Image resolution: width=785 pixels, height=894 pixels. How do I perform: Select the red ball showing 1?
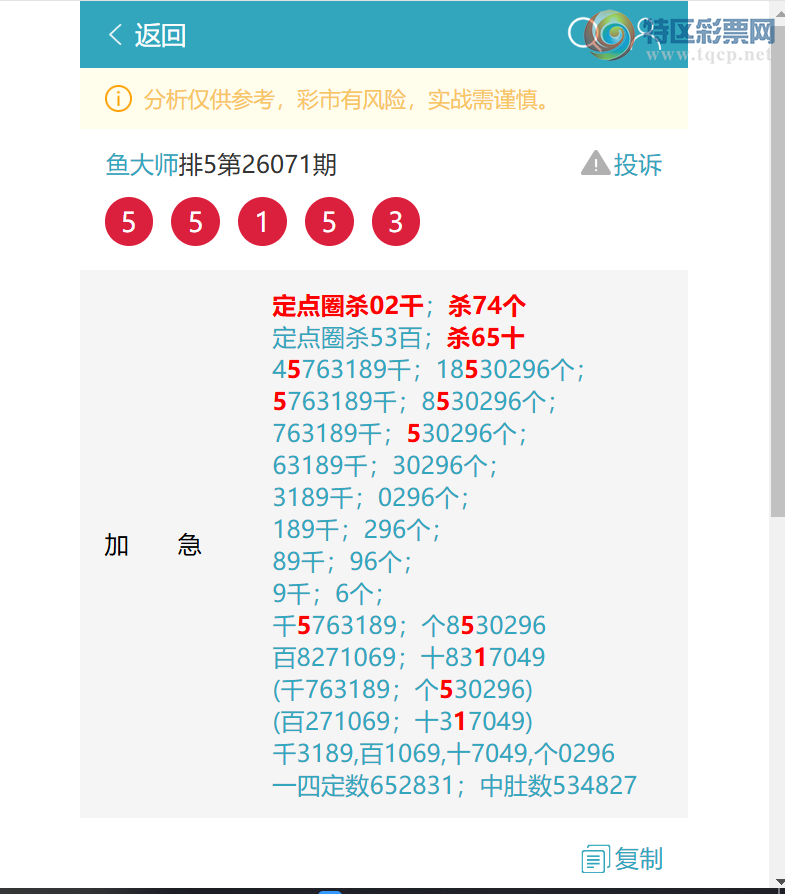pyautogui.click(x=262, y=221)
